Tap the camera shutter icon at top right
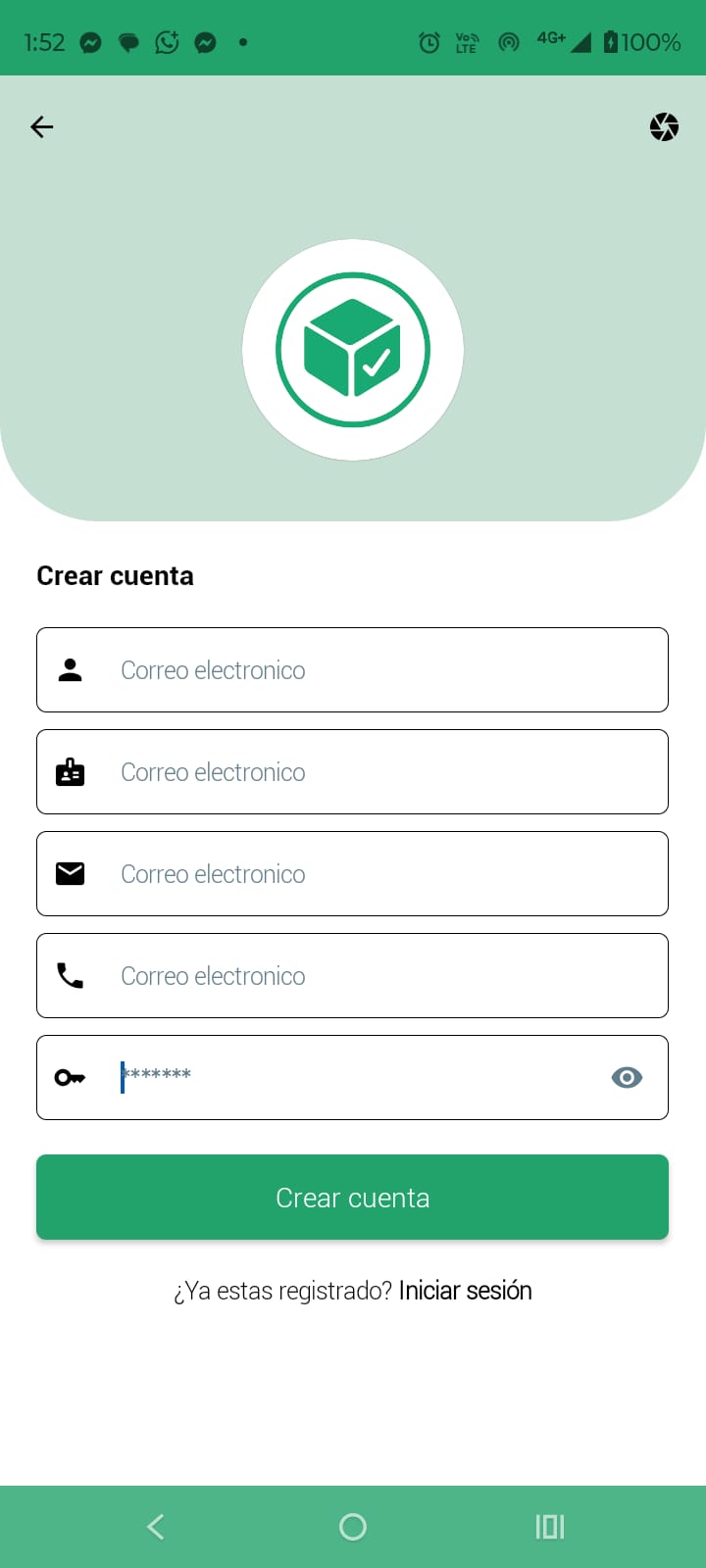The width and height of the screenshot is (706, 1568). point(664,126)
